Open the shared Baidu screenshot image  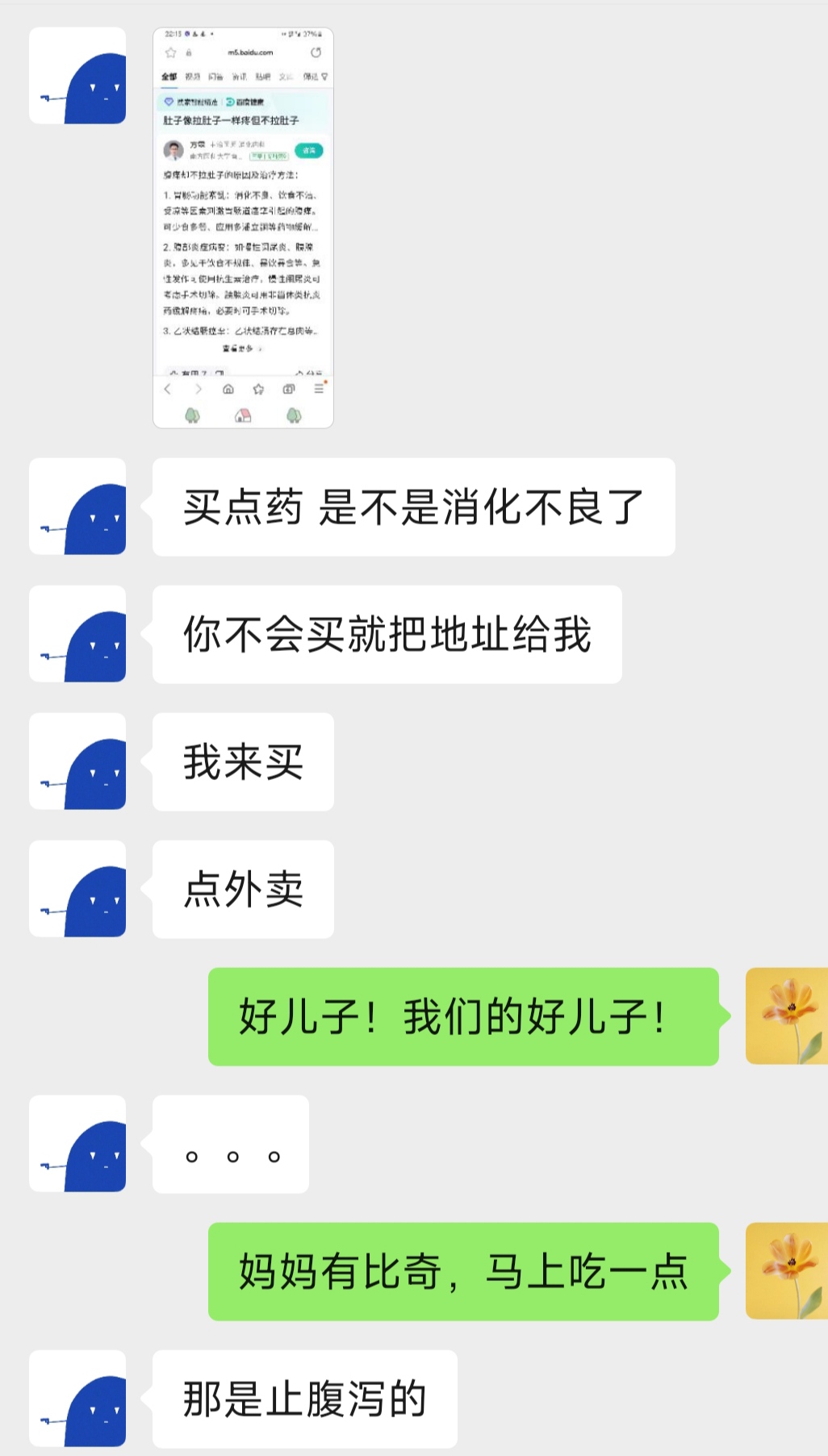click(243, 227)
